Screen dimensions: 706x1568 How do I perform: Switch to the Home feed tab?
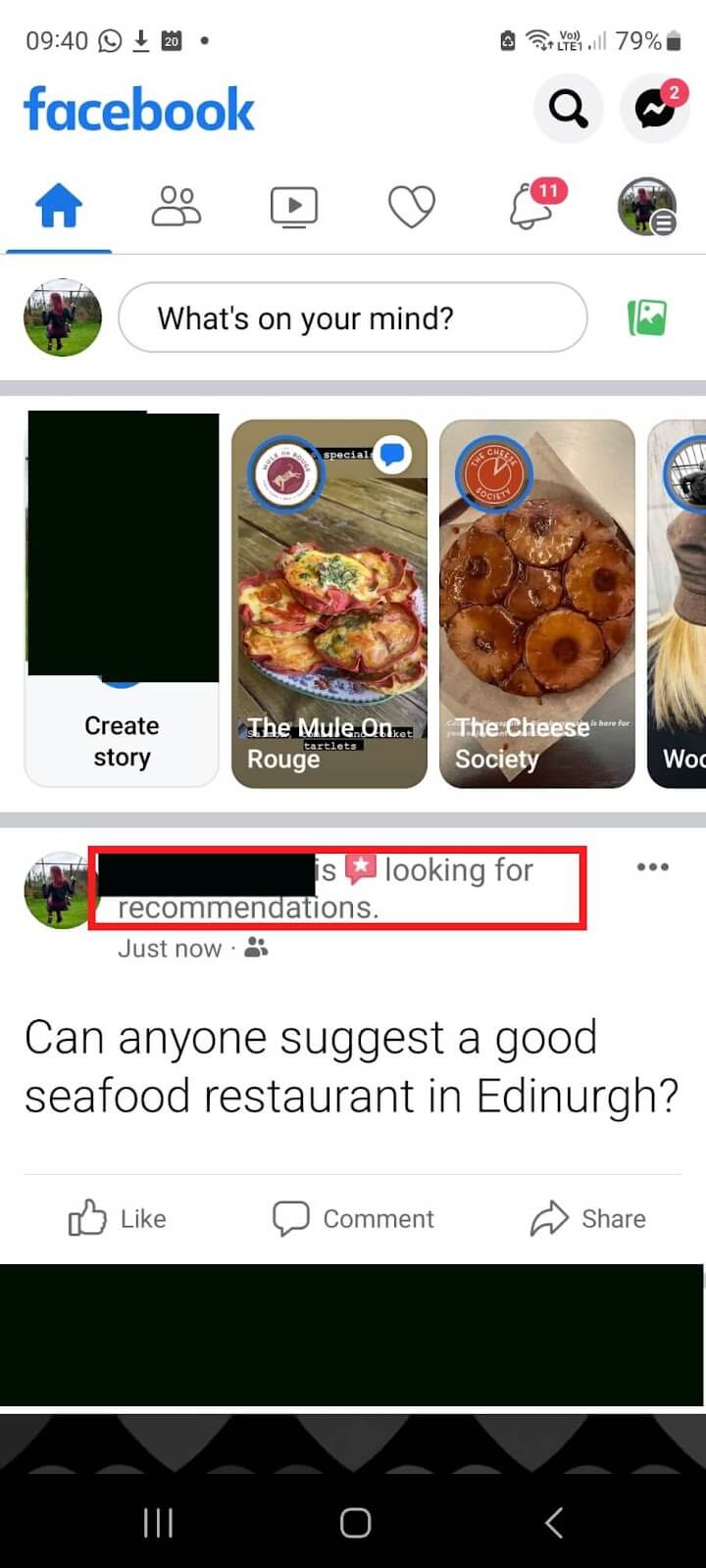click(x=59, y=207)
